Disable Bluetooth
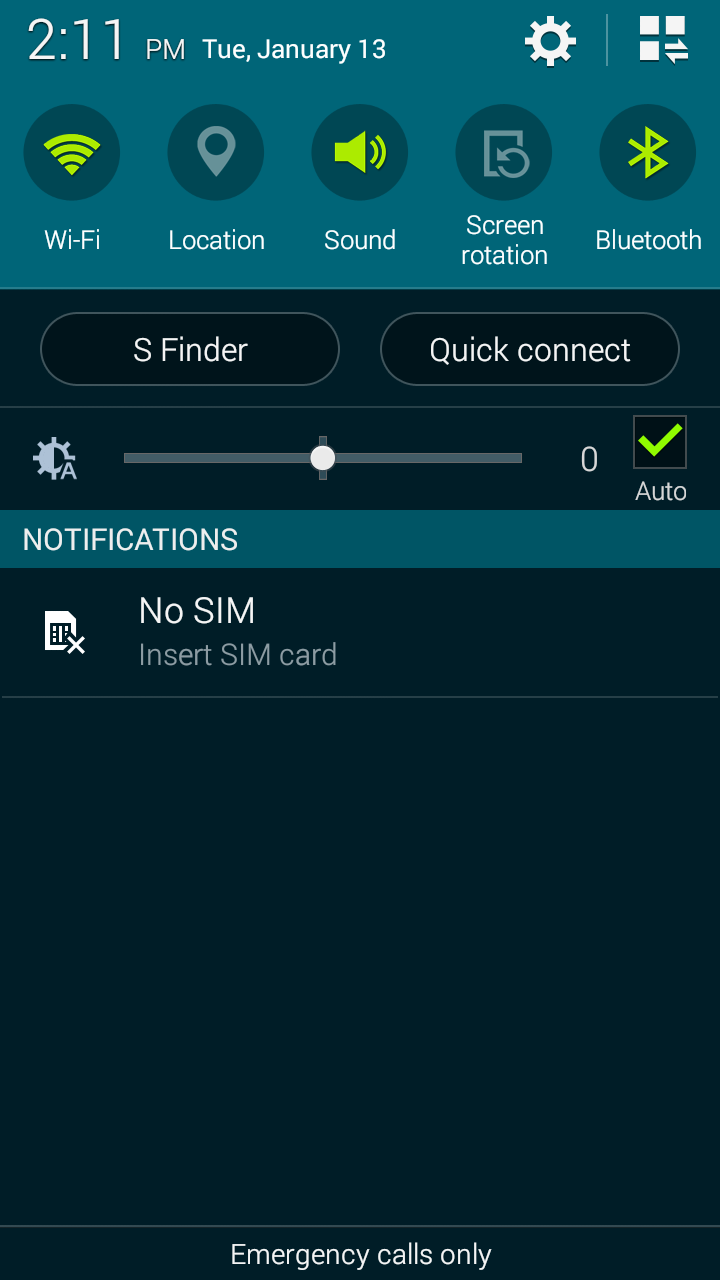720x1280 pixels. click(x=648, y=153)
